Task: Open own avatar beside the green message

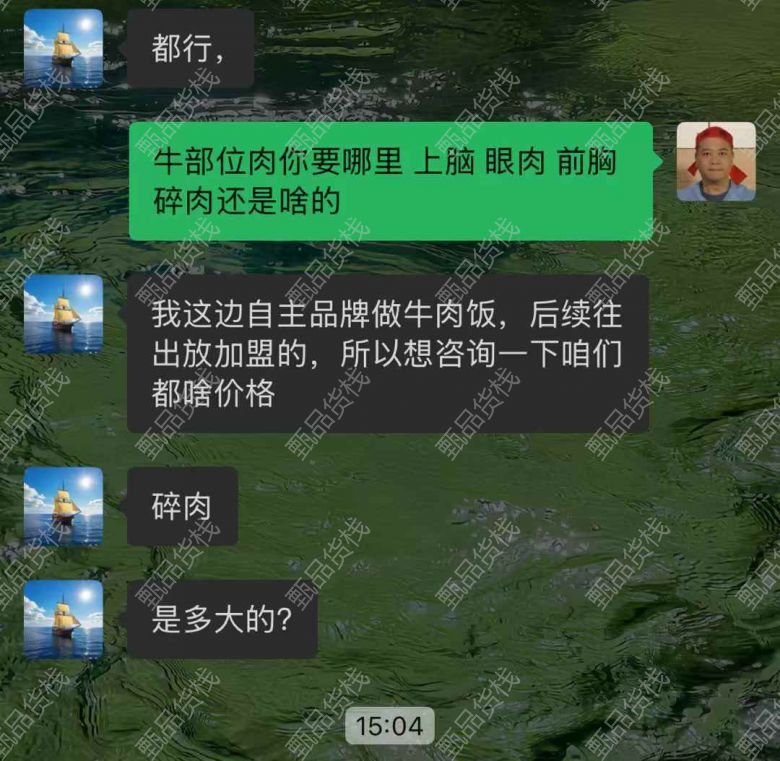Action: click(716, 162)
